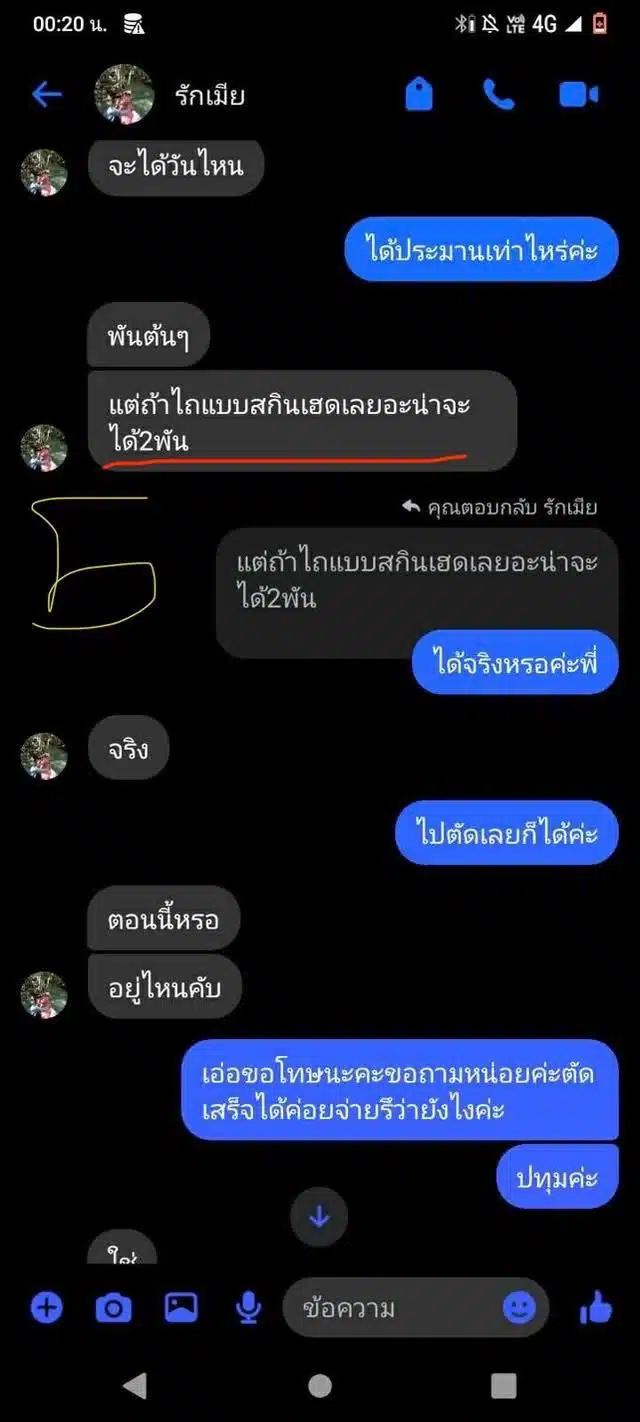Open the camera to take a photo
This screenshot has height=1422, width=640.
[x=113, y=1307]
